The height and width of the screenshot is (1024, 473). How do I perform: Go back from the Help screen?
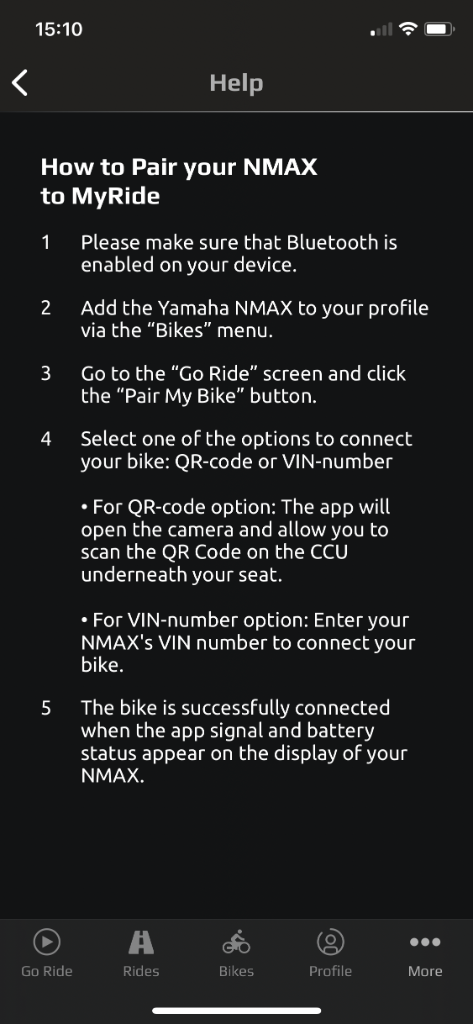tap(20, 84)
